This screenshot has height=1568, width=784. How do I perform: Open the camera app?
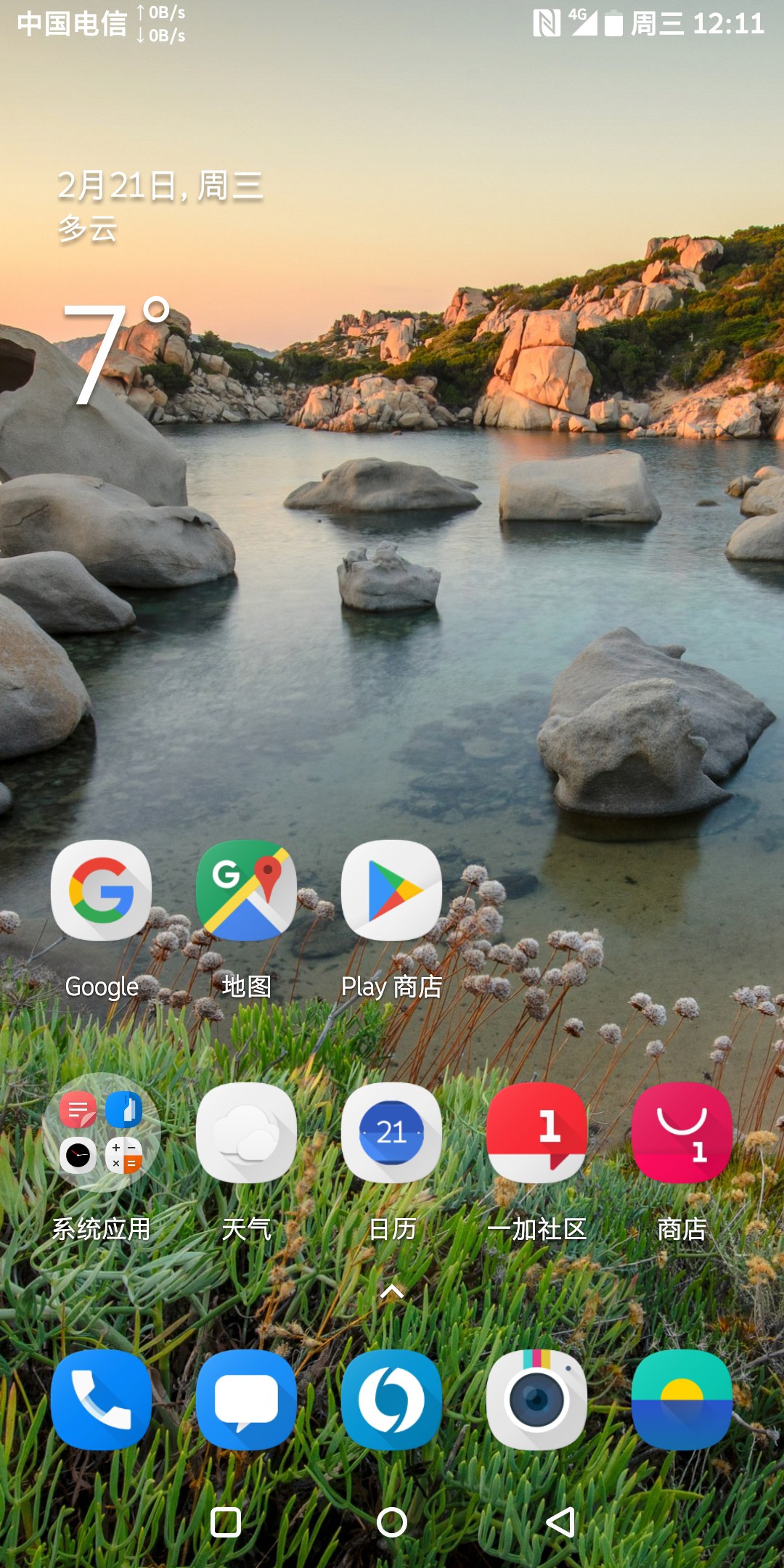(536, 1400)
